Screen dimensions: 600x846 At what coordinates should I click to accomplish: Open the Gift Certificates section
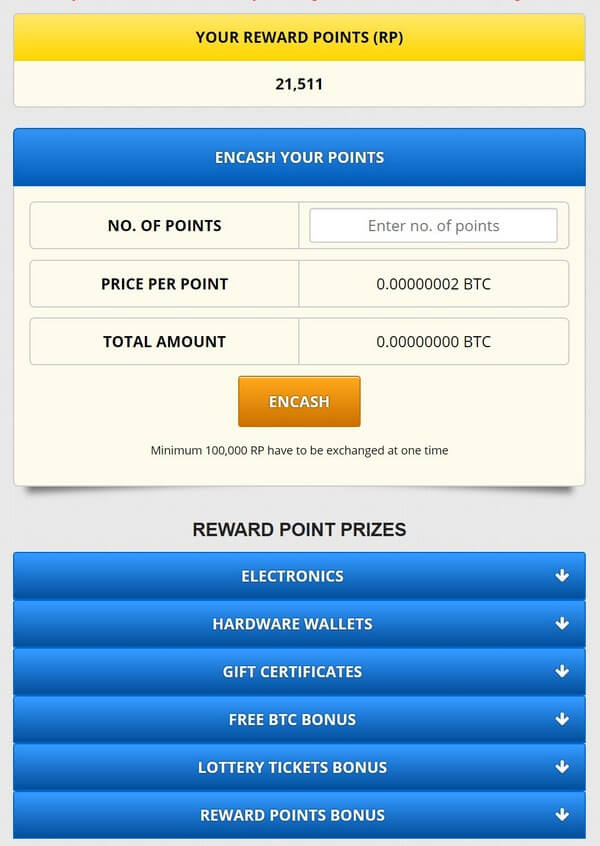[x=299, y=672]
